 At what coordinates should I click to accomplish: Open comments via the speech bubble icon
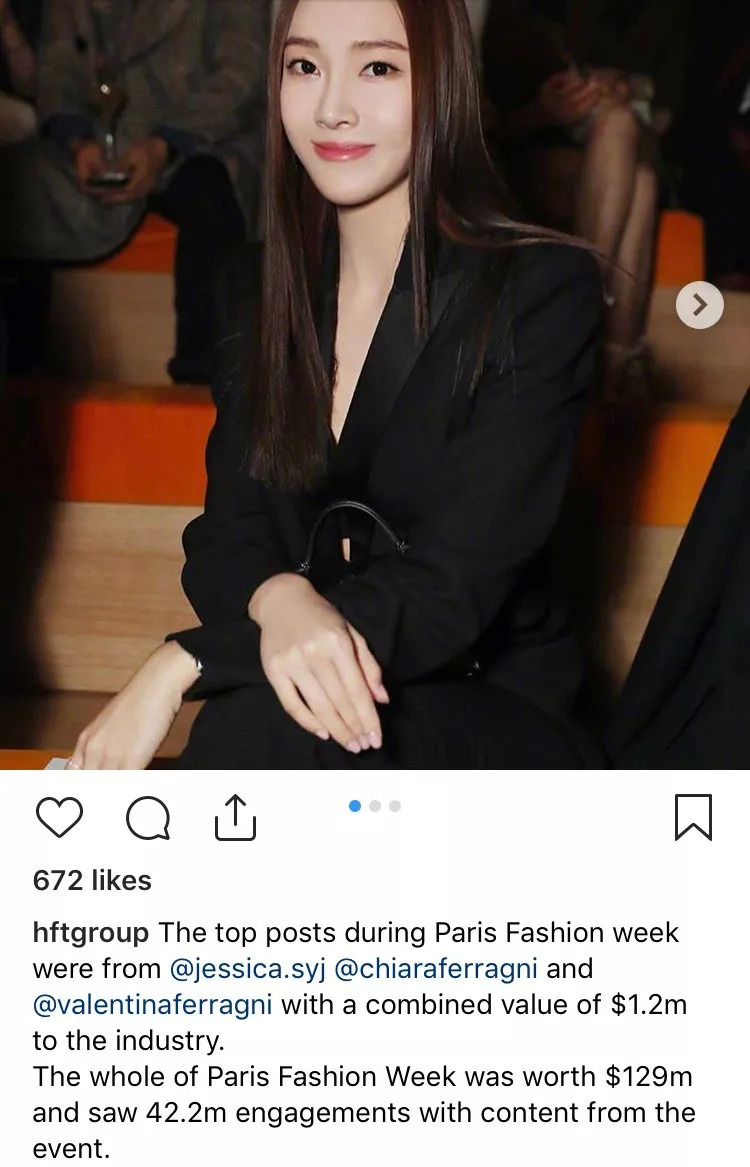click(148, 820)
